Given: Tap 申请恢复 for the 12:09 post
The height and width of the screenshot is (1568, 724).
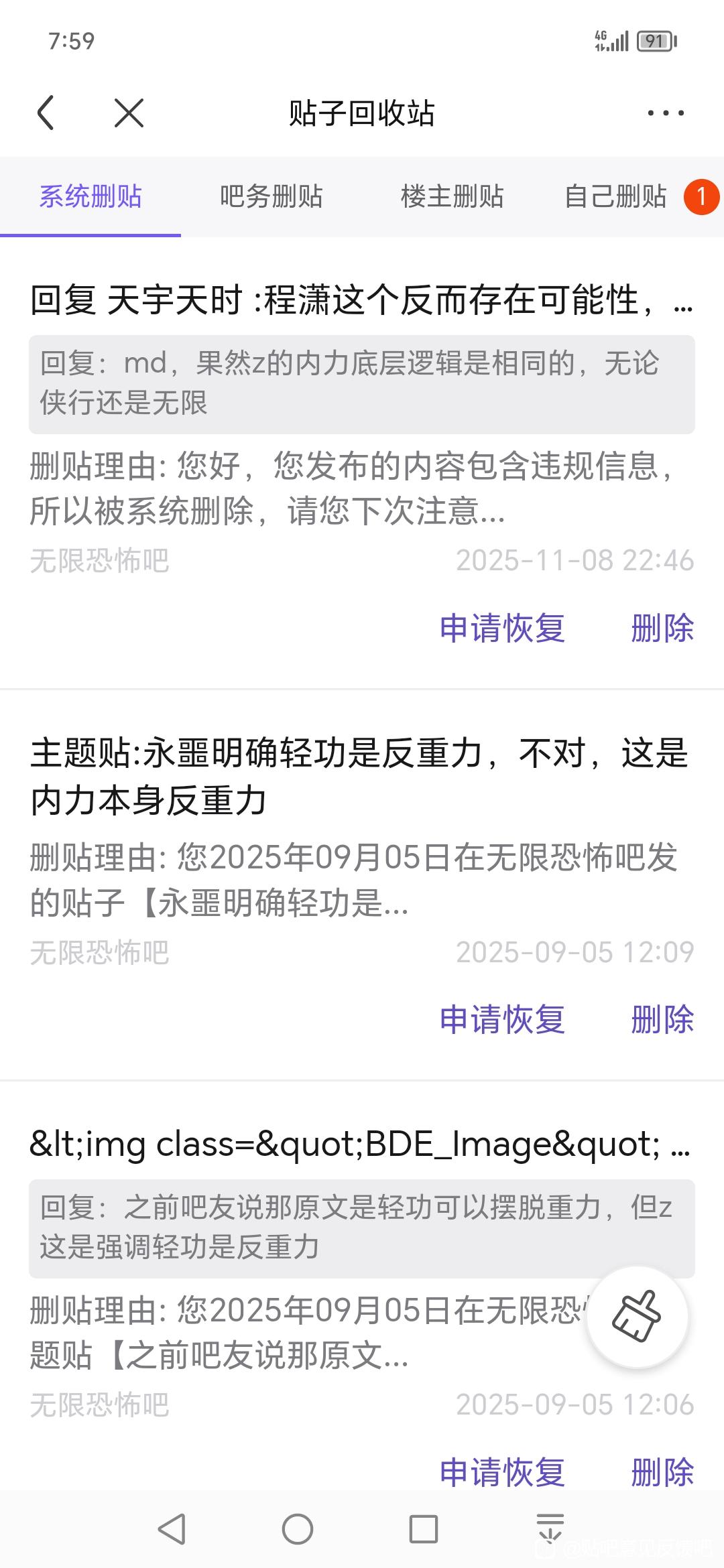Looking at the screenshot, I should [502, 1019].
